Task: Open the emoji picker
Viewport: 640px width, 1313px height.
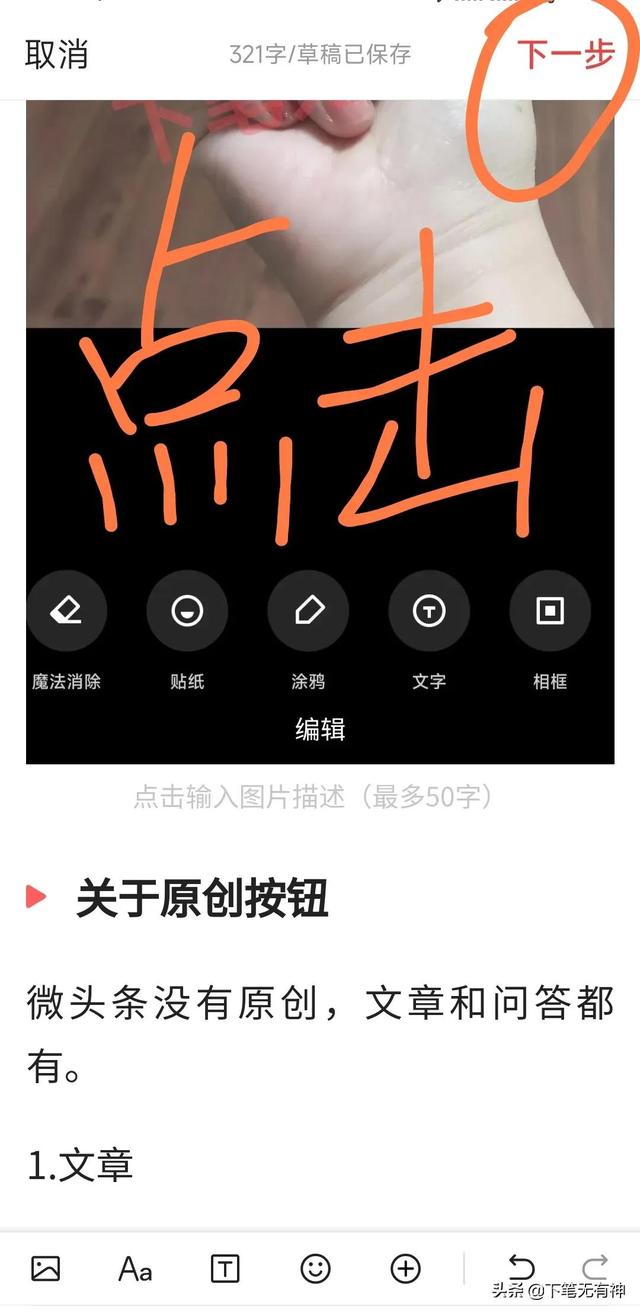Action: point(315,1269)
